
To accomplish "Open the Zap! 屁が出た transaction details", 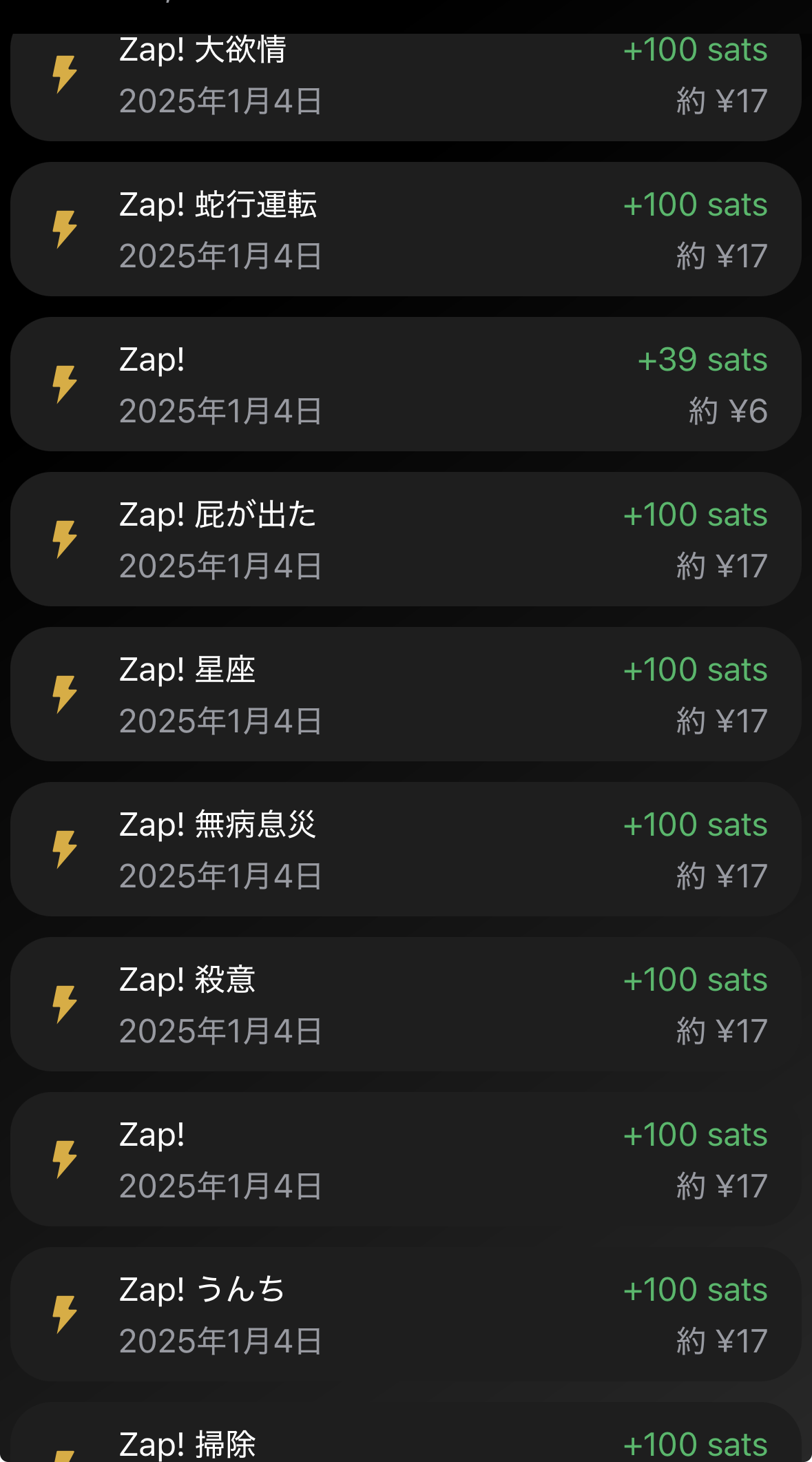I will [406, 539].
